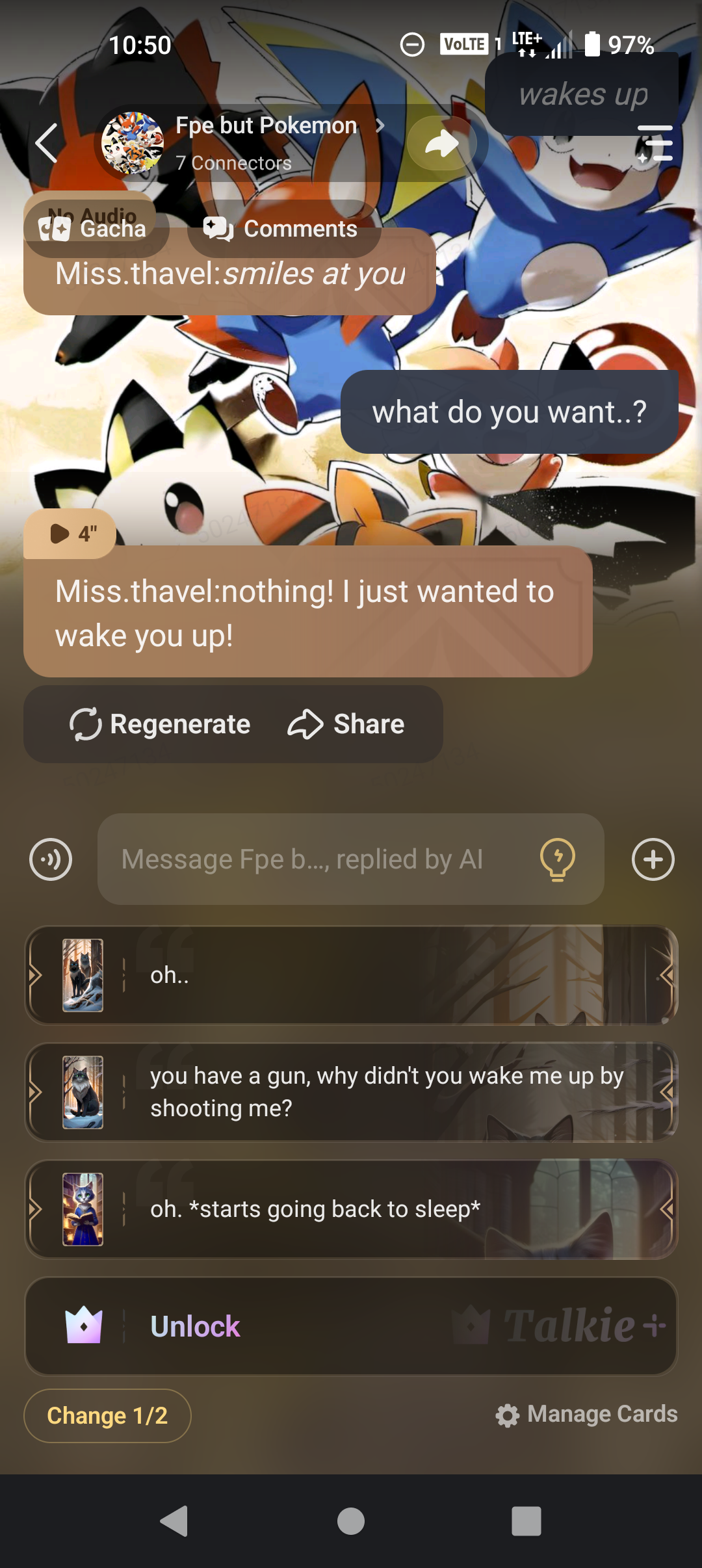Open the chat settings menu icon
702x1568 pixels.
coord(655,143)
